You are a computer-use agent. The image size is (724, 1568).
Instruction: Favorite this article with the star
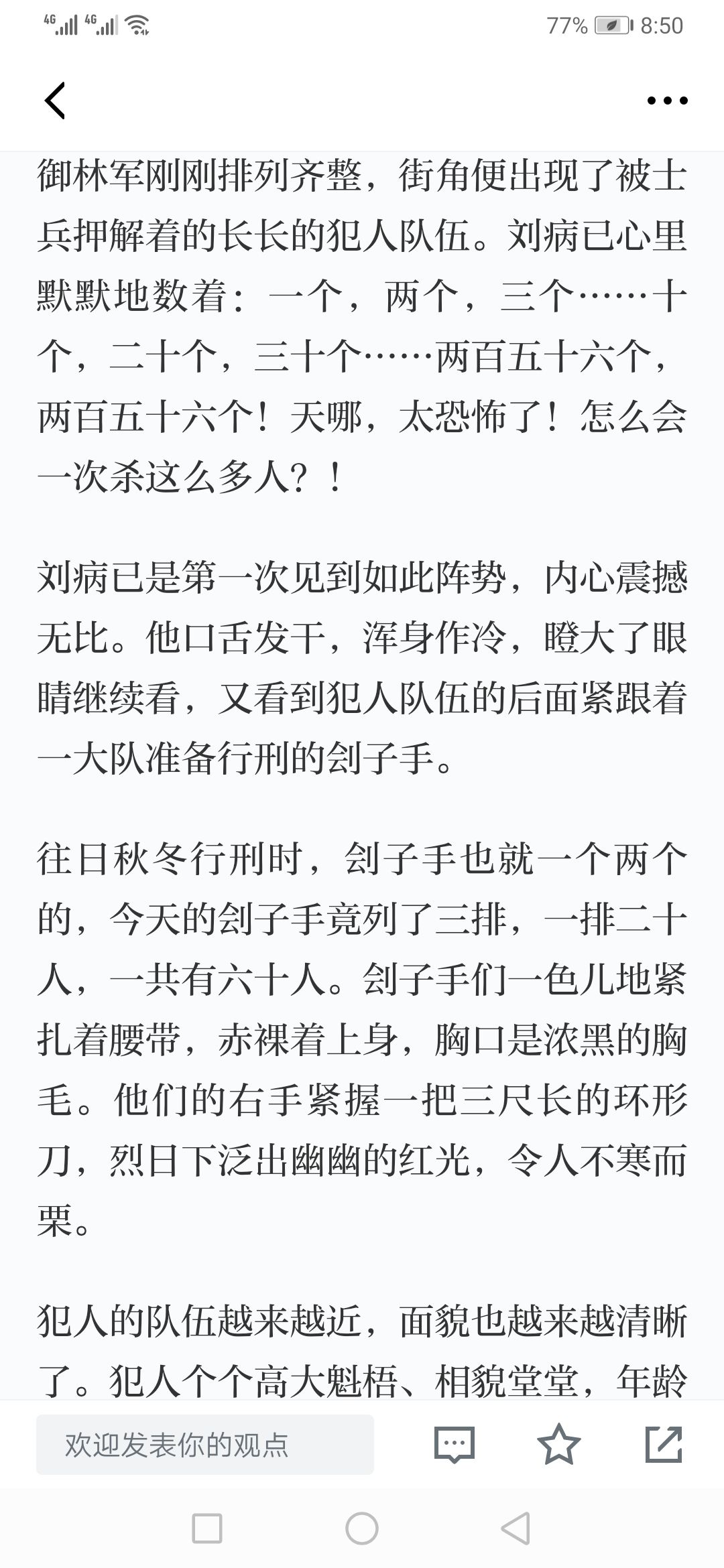(x=558, y=1443)
